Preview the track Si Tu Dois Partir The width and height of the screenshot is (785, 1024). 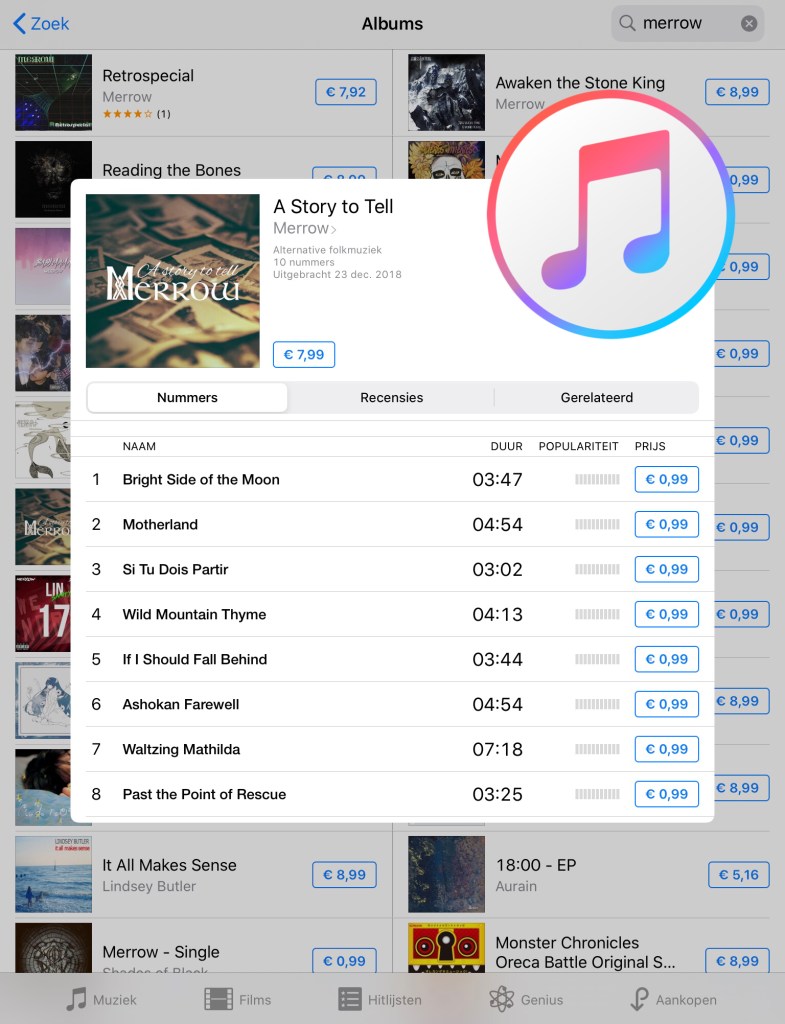point(175,569)
